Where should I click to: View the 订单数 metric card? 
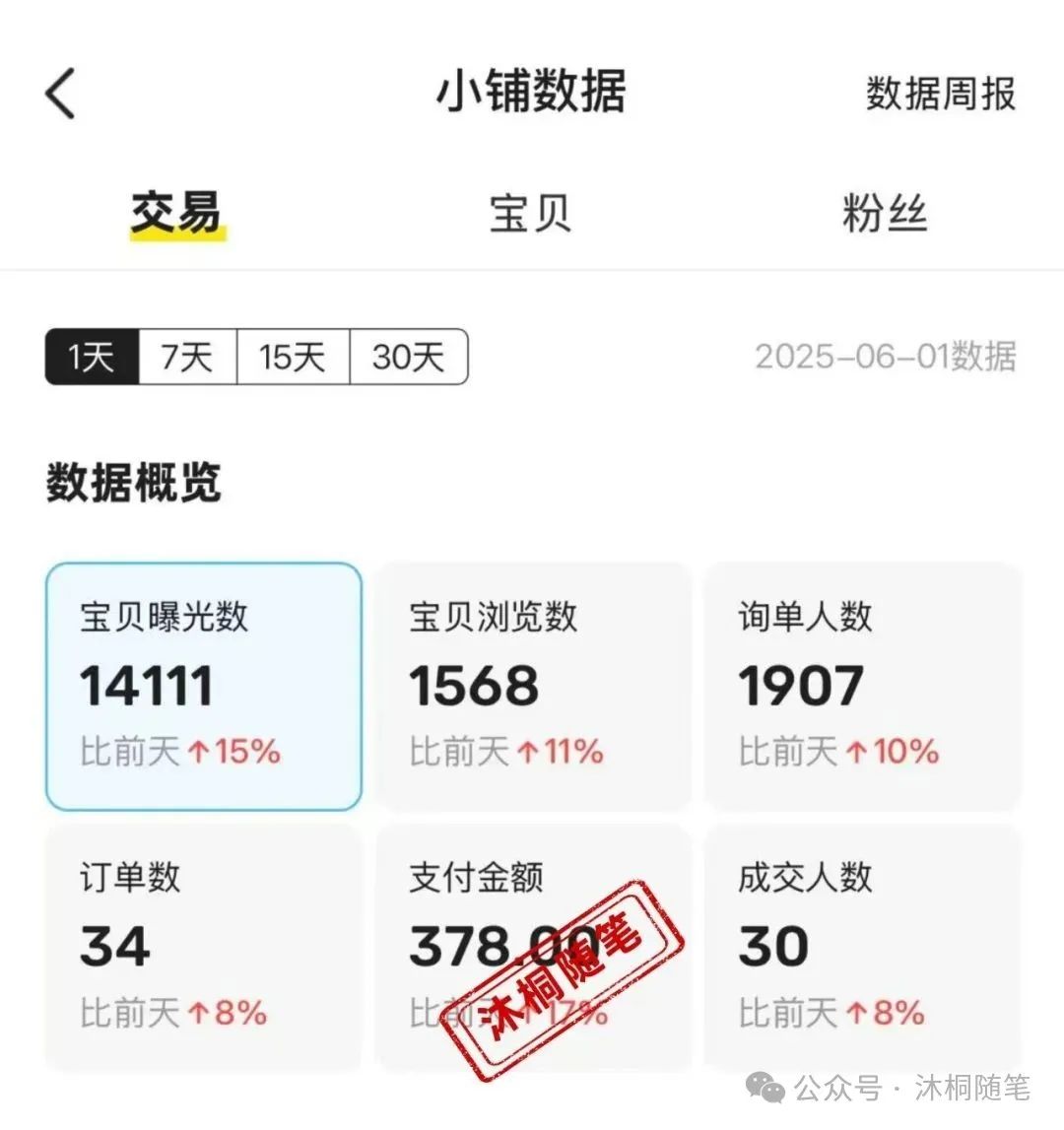204,947
